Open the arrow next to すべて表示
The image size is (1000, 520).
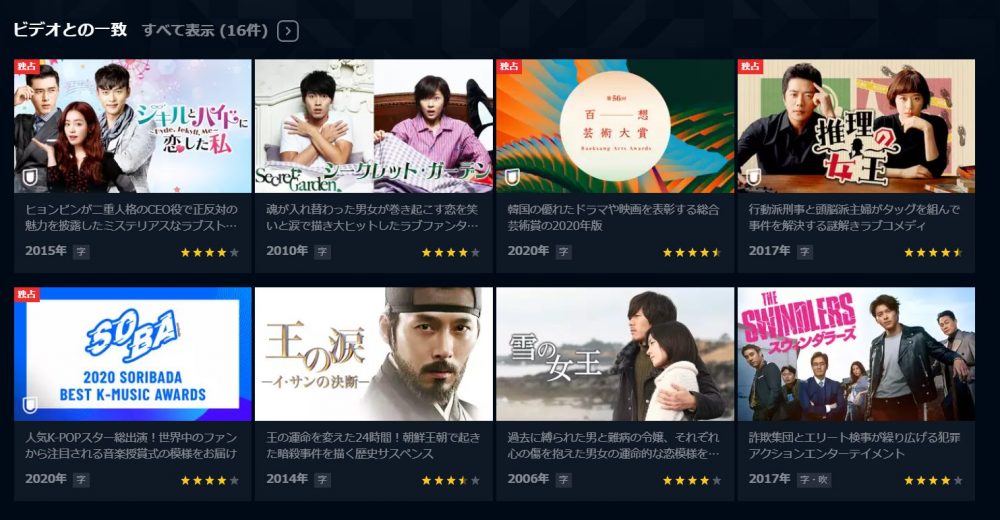288,30
